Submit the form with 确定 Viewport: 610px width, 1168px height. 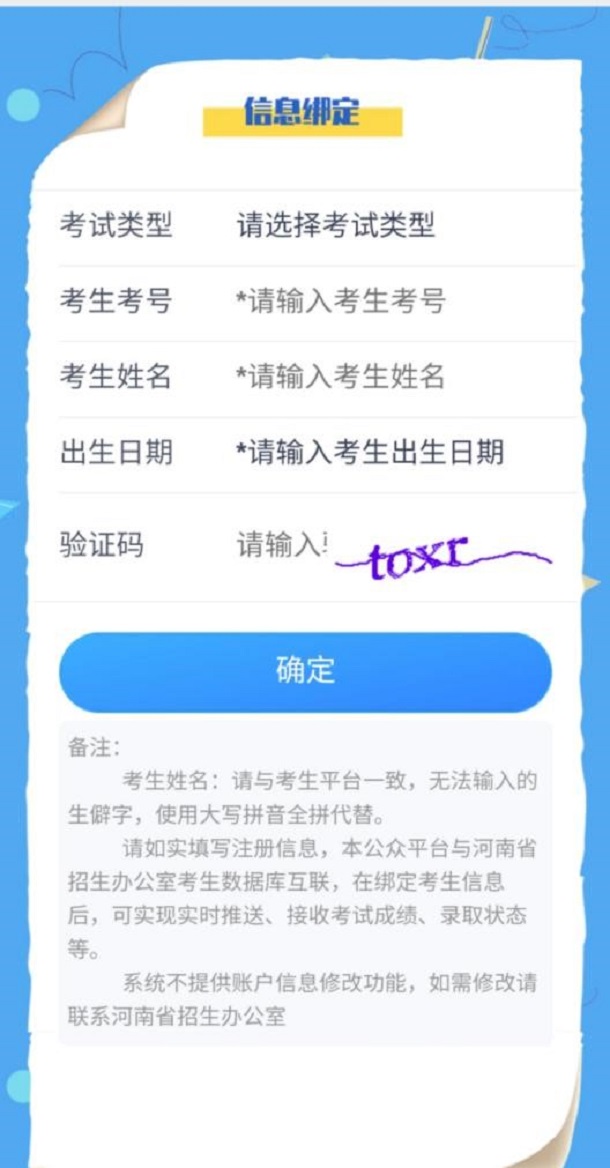pyautogui.click(x=305, y=671)
